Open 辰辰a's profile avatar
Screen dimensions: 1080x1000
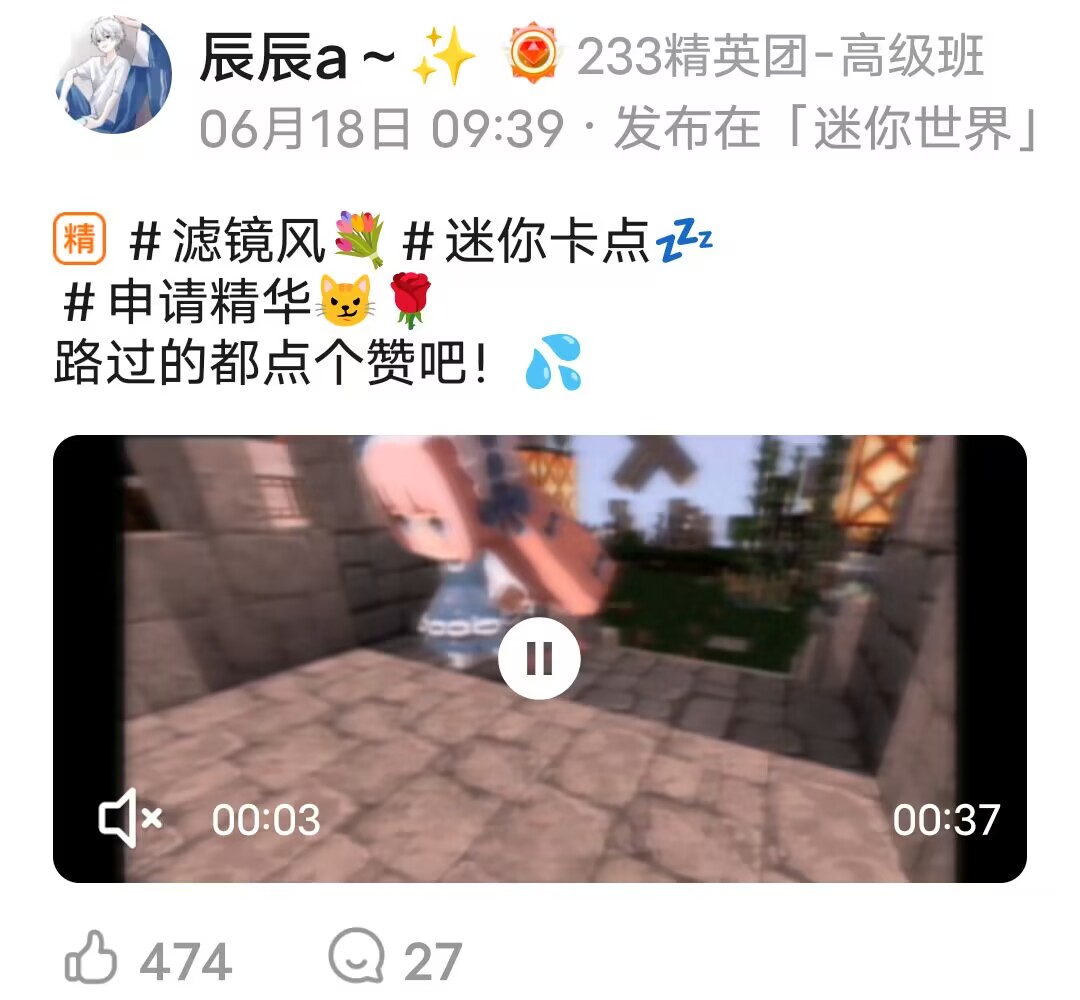(112, 75)
